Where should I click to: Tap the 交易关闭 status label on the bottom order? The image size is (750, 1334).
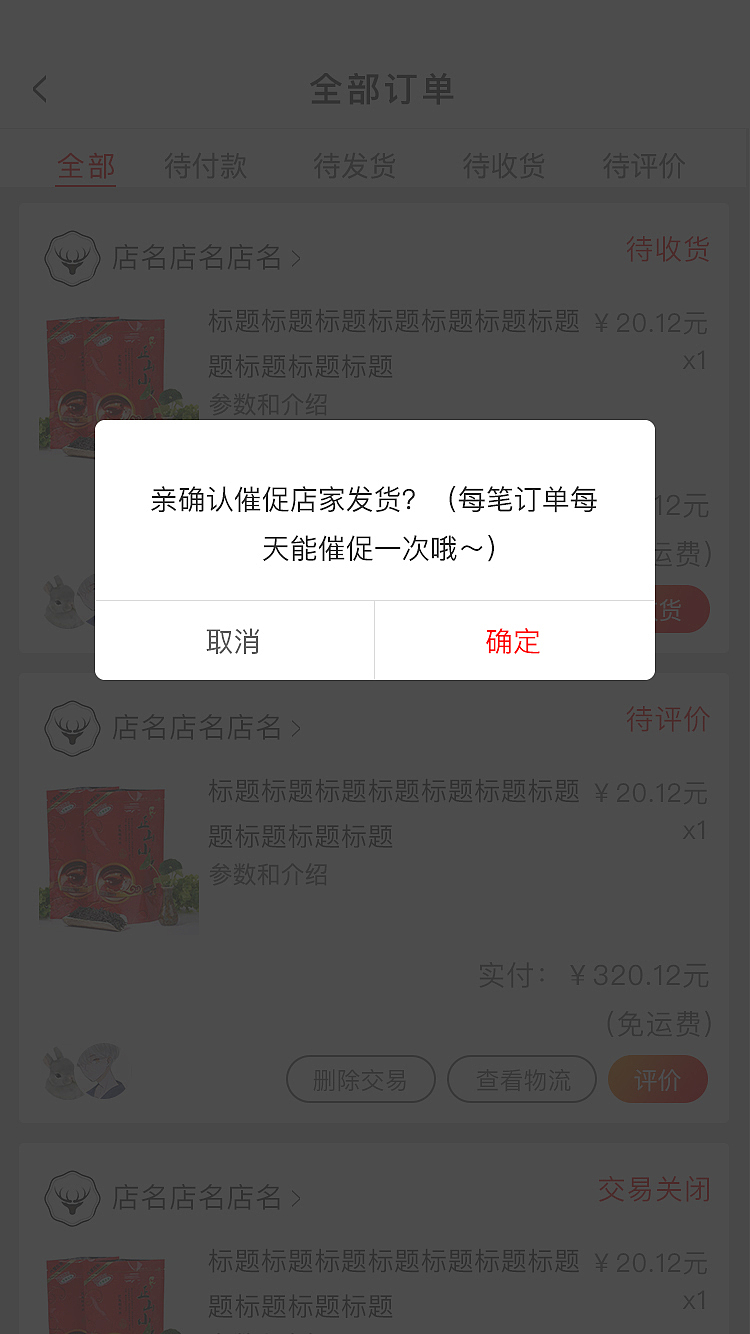[654, 1190]
